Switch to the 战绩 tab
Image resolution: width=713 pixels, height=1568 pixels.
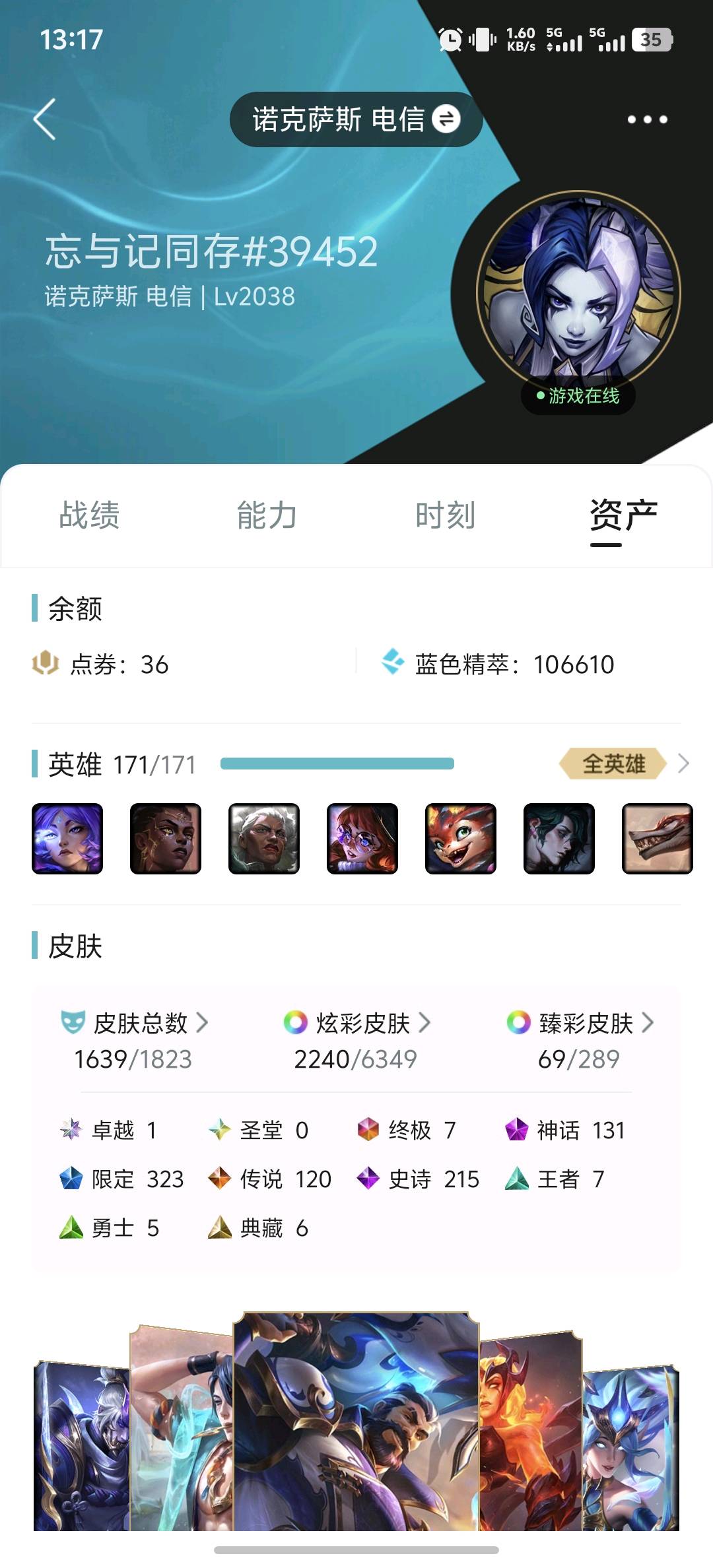(89, 515)
